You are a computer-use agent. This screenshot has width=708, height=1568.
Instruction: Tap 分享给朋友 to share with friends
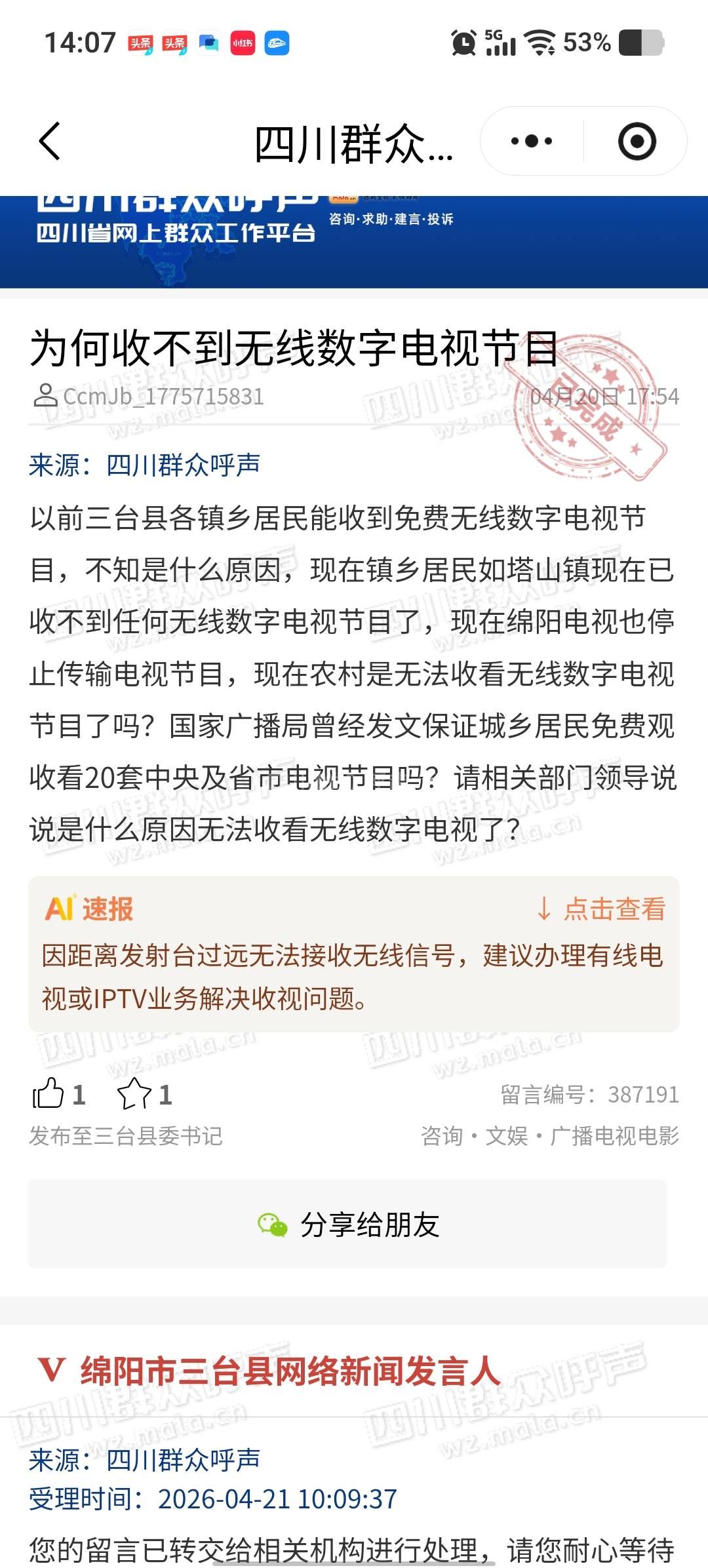pyautogui.click(x=347, y=1224)
